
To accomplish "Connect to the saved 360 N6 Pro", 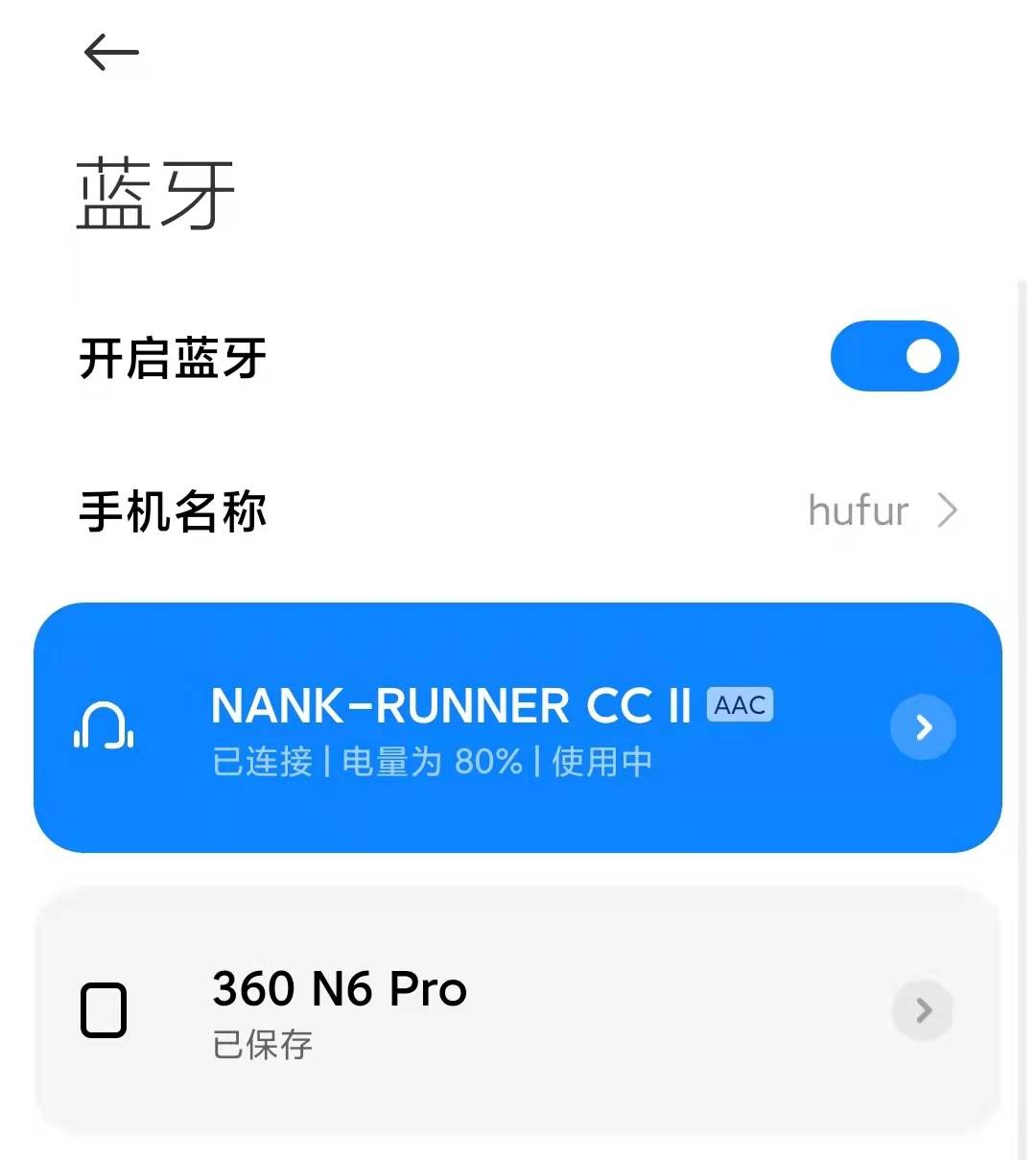I will 432,1010.
